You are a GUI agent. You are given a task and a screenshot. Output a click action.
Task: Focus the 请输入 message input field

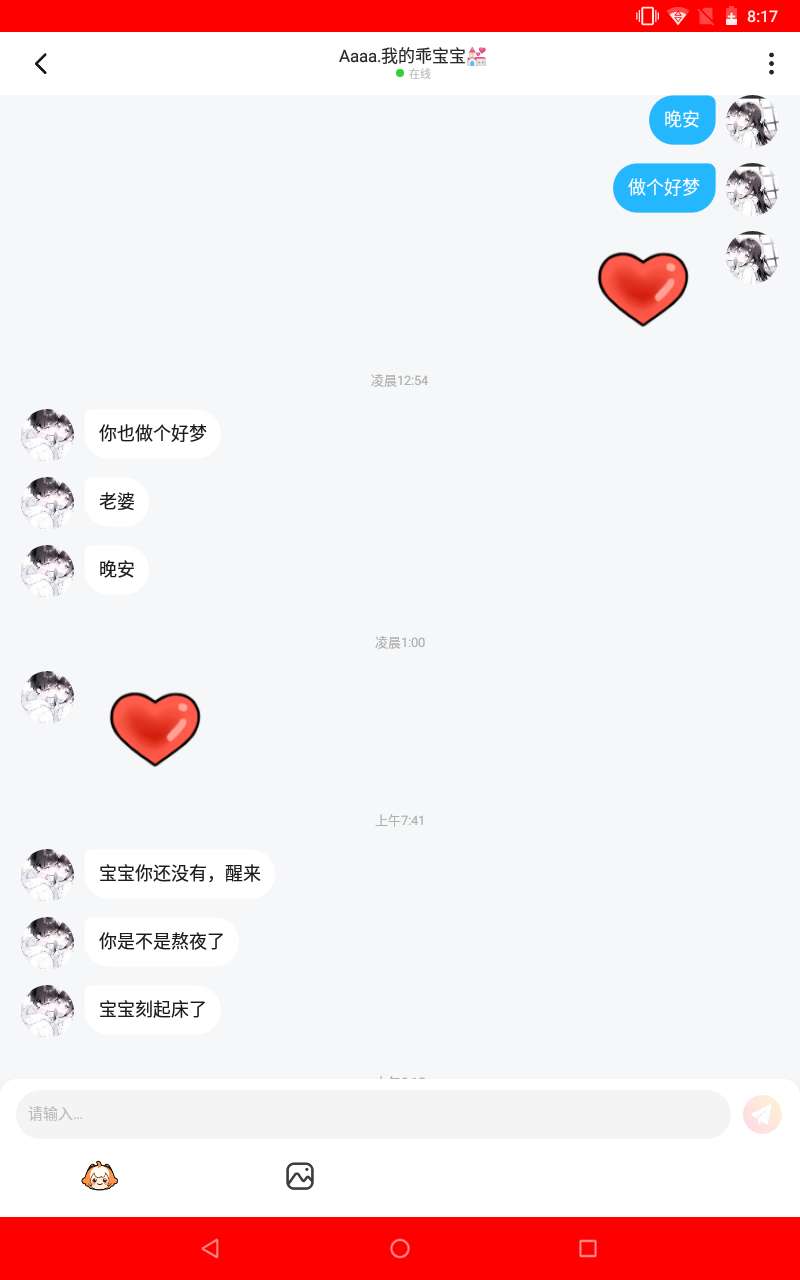tap(372, 1114)
